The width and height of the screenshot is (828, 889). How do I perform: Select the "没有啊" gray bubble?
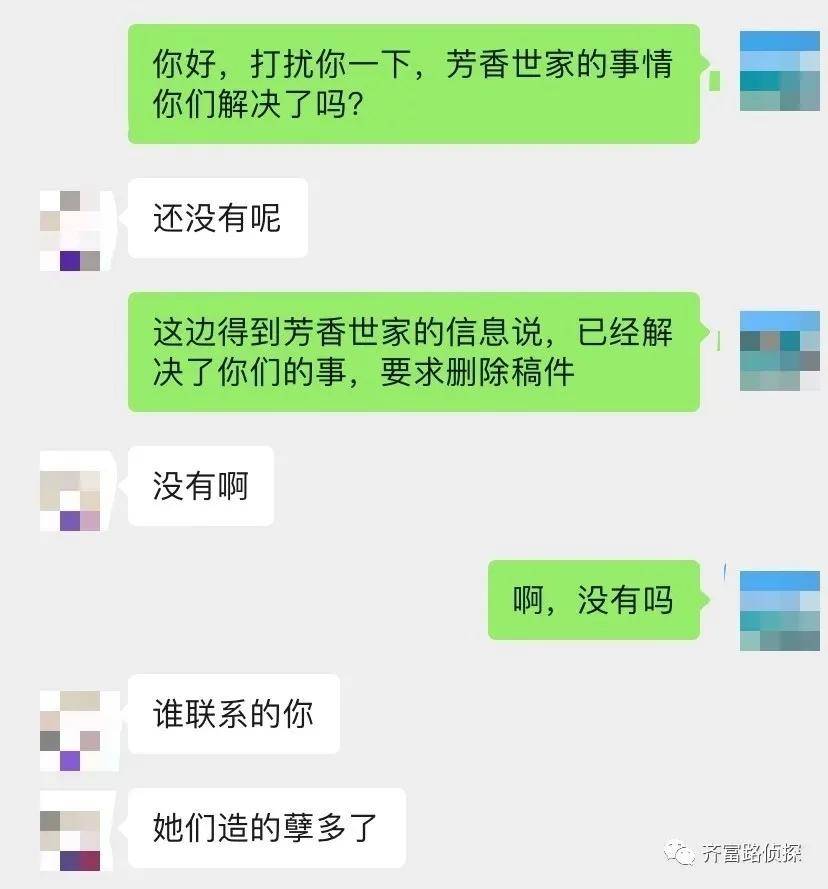pos(199,485)
